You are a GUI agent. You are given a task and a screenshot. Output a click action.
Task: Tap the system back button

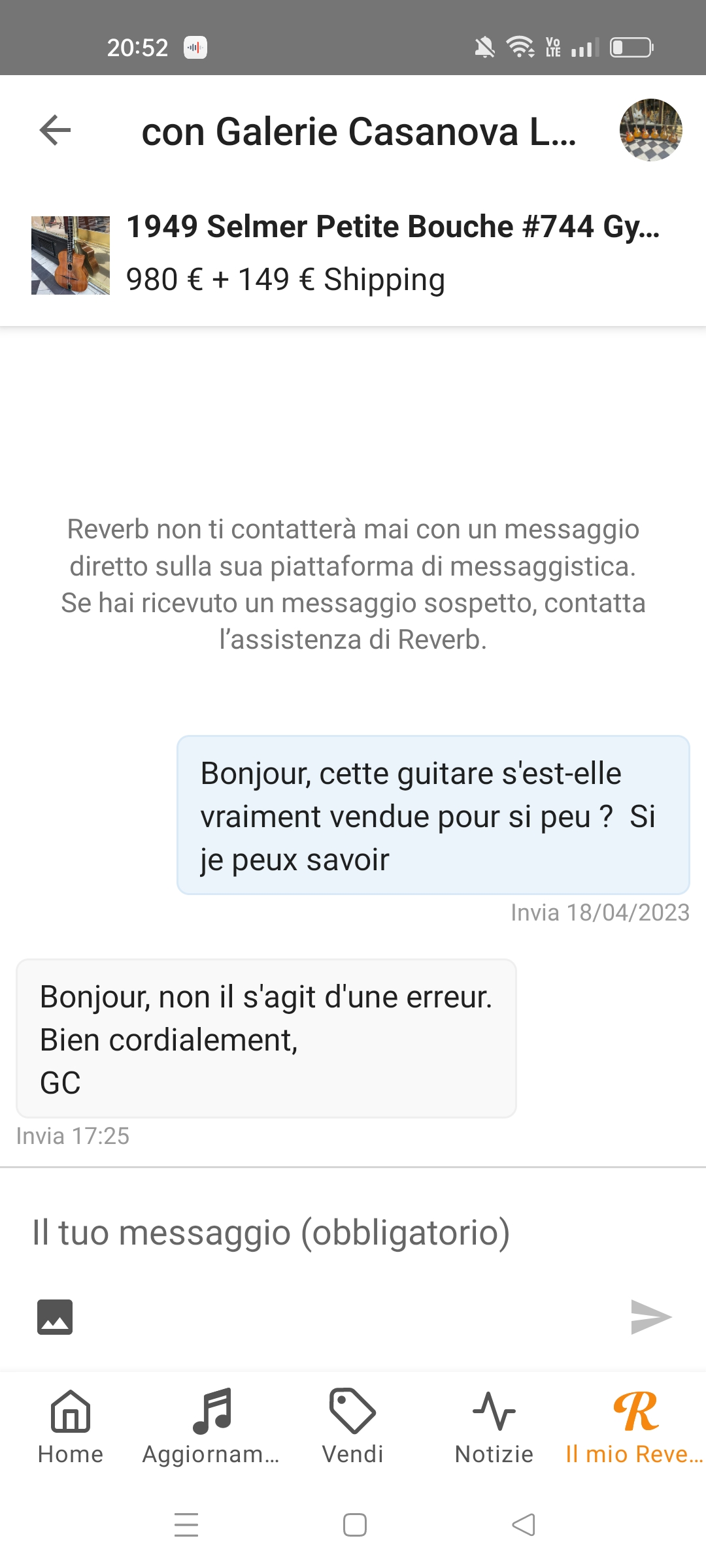coord(523,1525)
